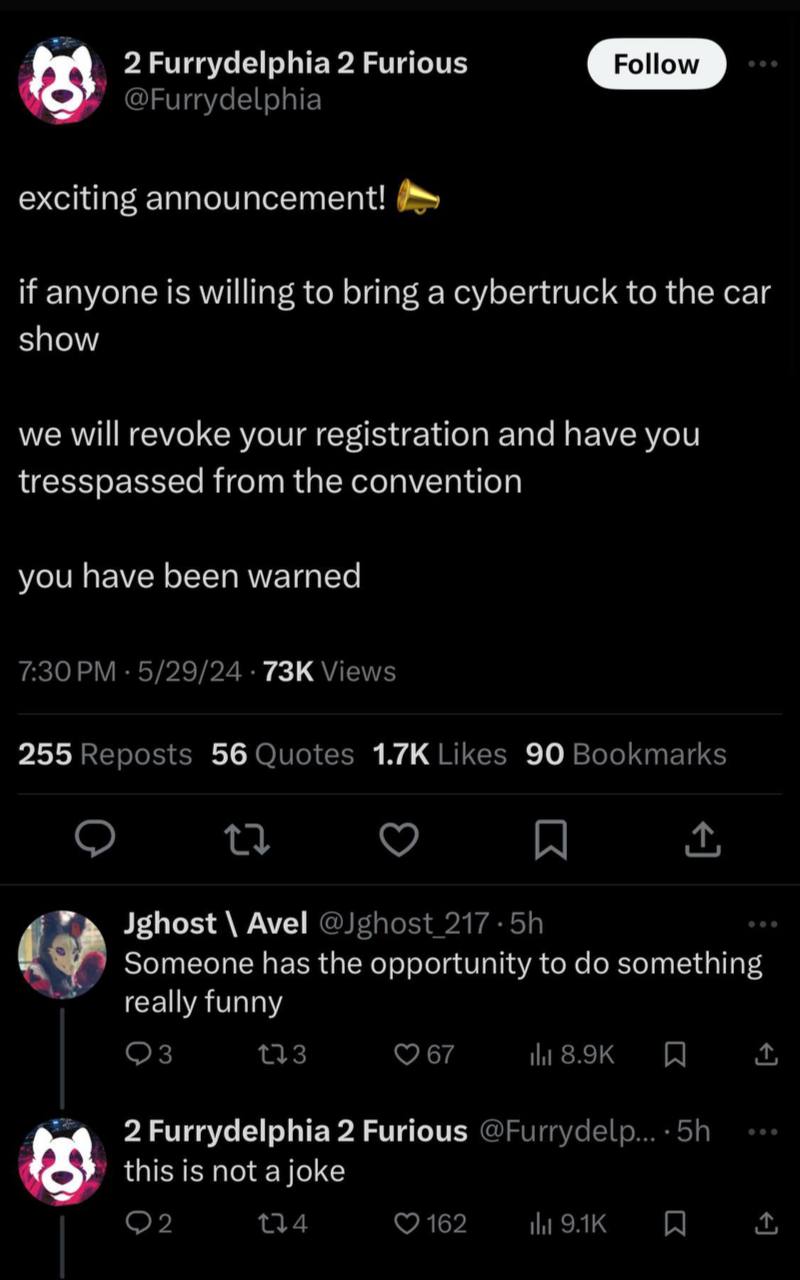800x1280 pixels.
Task: Share the main announcement post
Action: [x=702, y=841]
